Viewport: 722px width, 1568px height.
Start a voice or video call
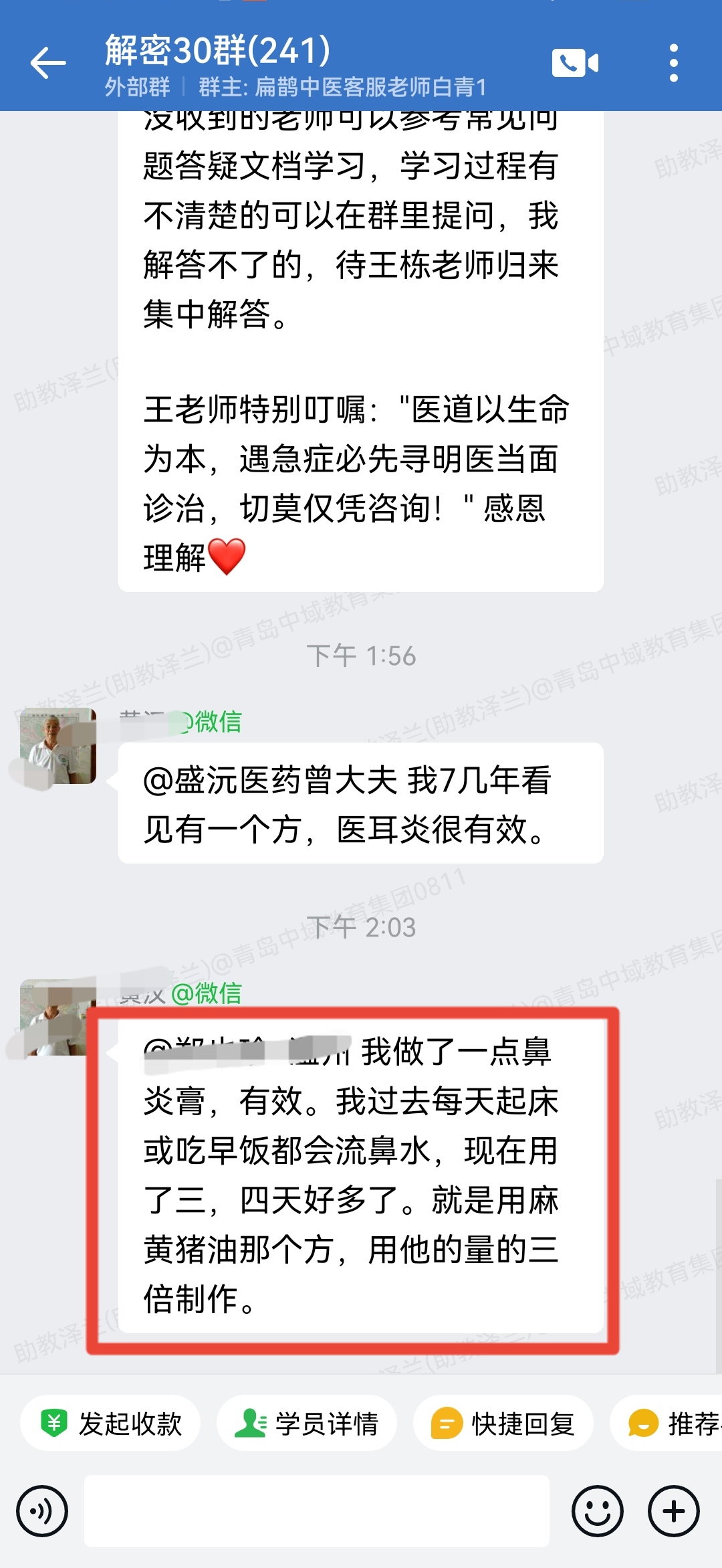point(574,64)
